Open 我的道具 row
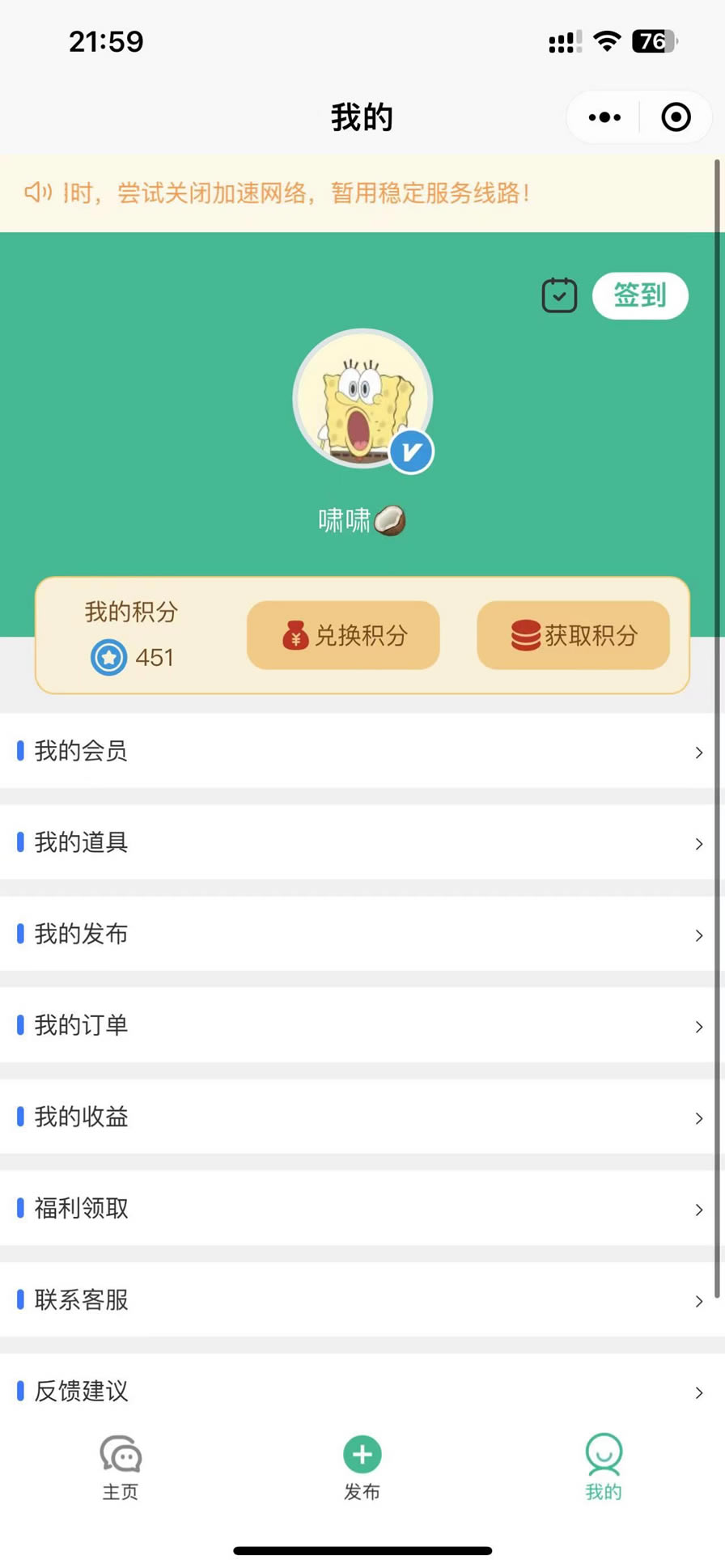 [x=362, y=842]
